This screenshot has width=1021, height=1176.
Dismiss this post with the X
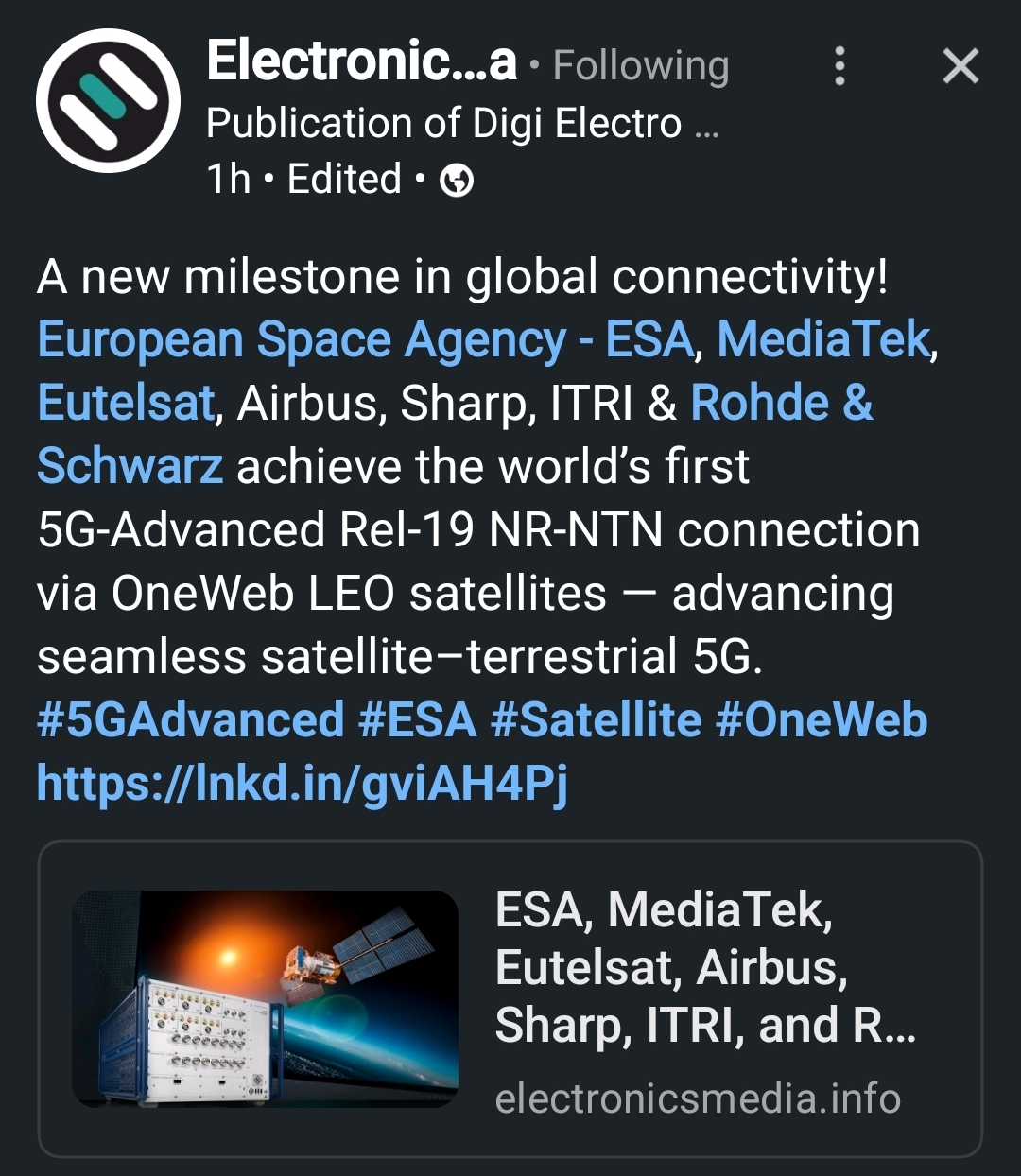click(x=960, y=67)
